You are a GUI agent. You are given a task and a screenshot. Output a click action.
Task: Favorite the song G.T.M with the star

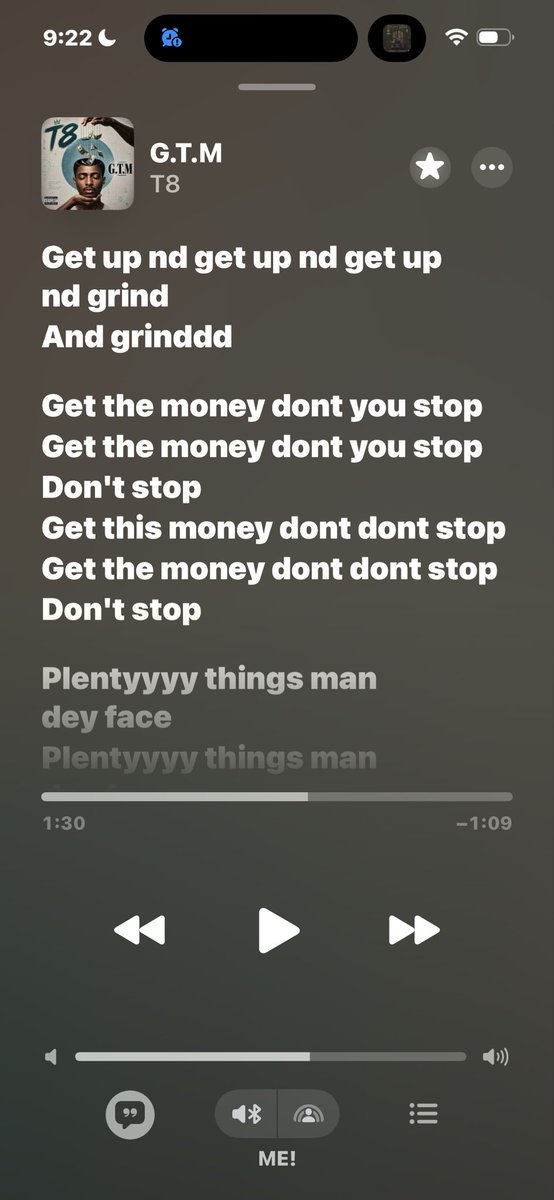430,167
